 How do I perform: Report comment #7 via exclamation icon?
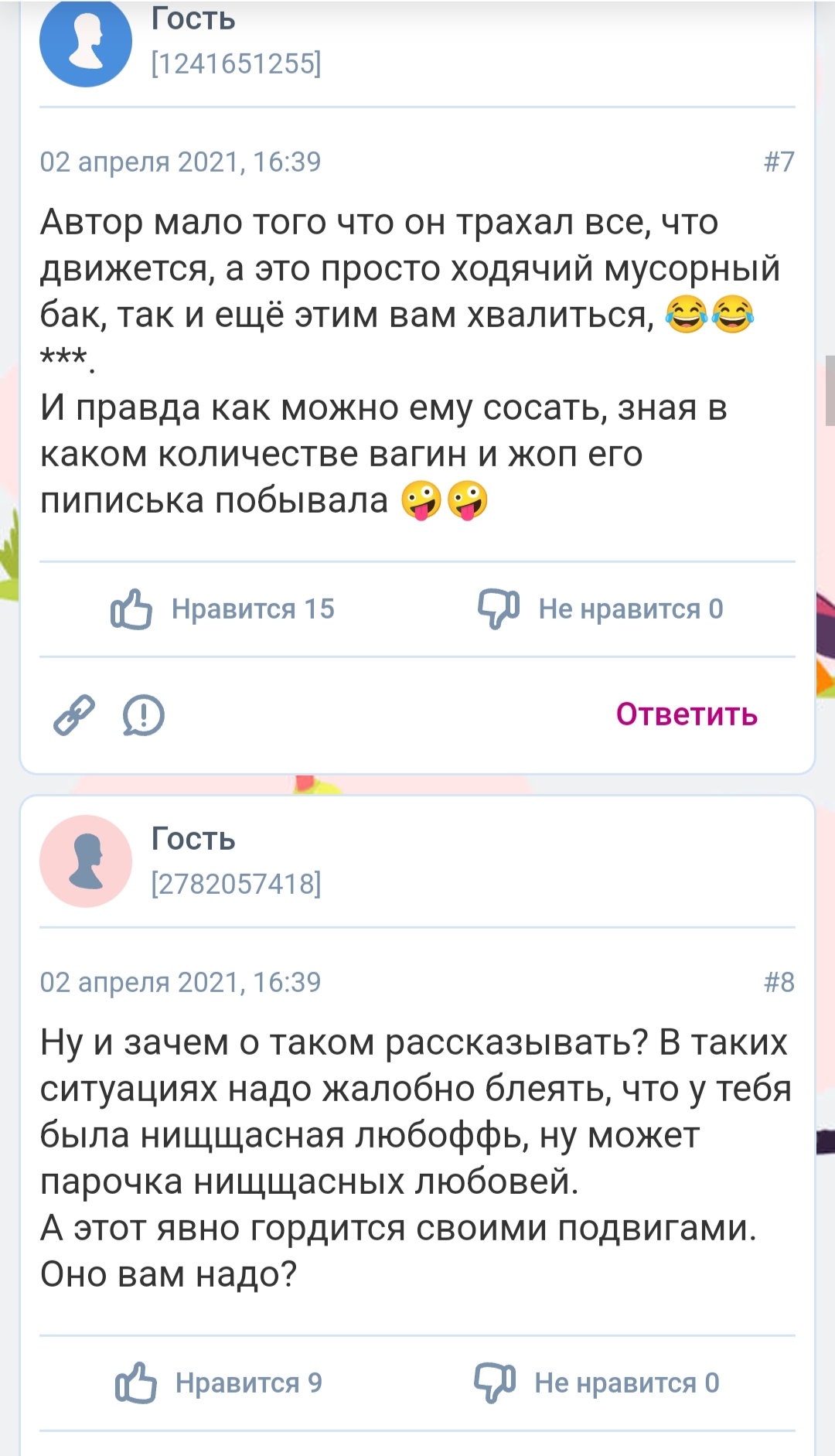click(x=144, y=714)
